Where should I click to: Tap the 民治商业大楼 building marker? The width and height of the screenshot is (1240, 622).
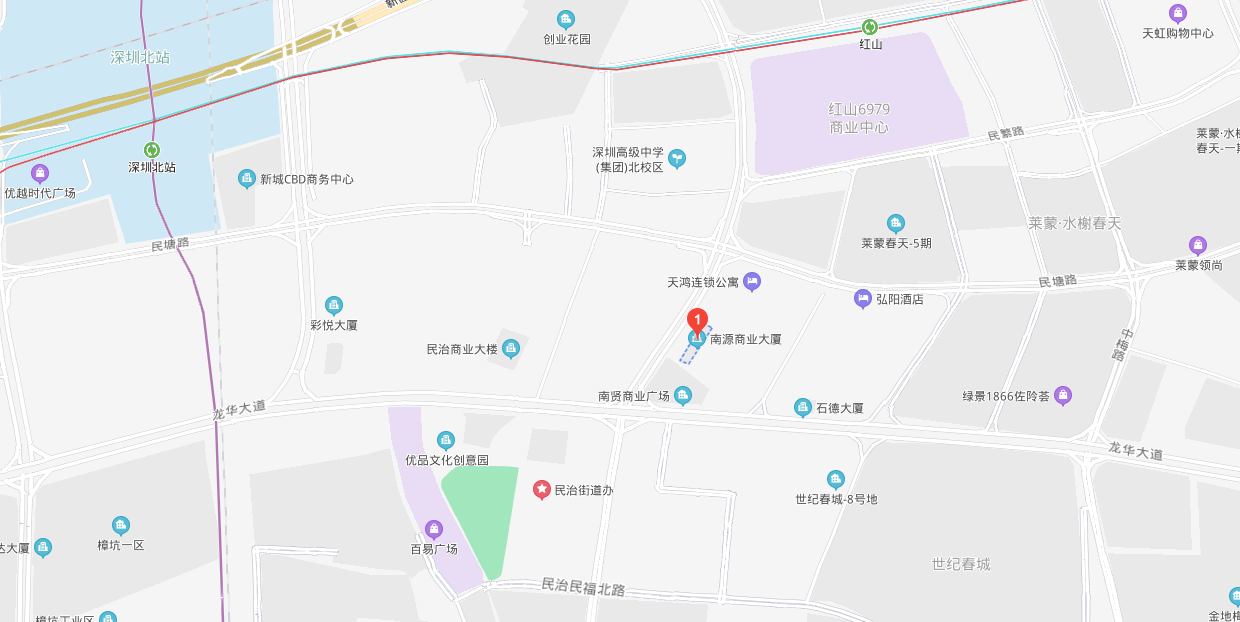pos(511,349)
